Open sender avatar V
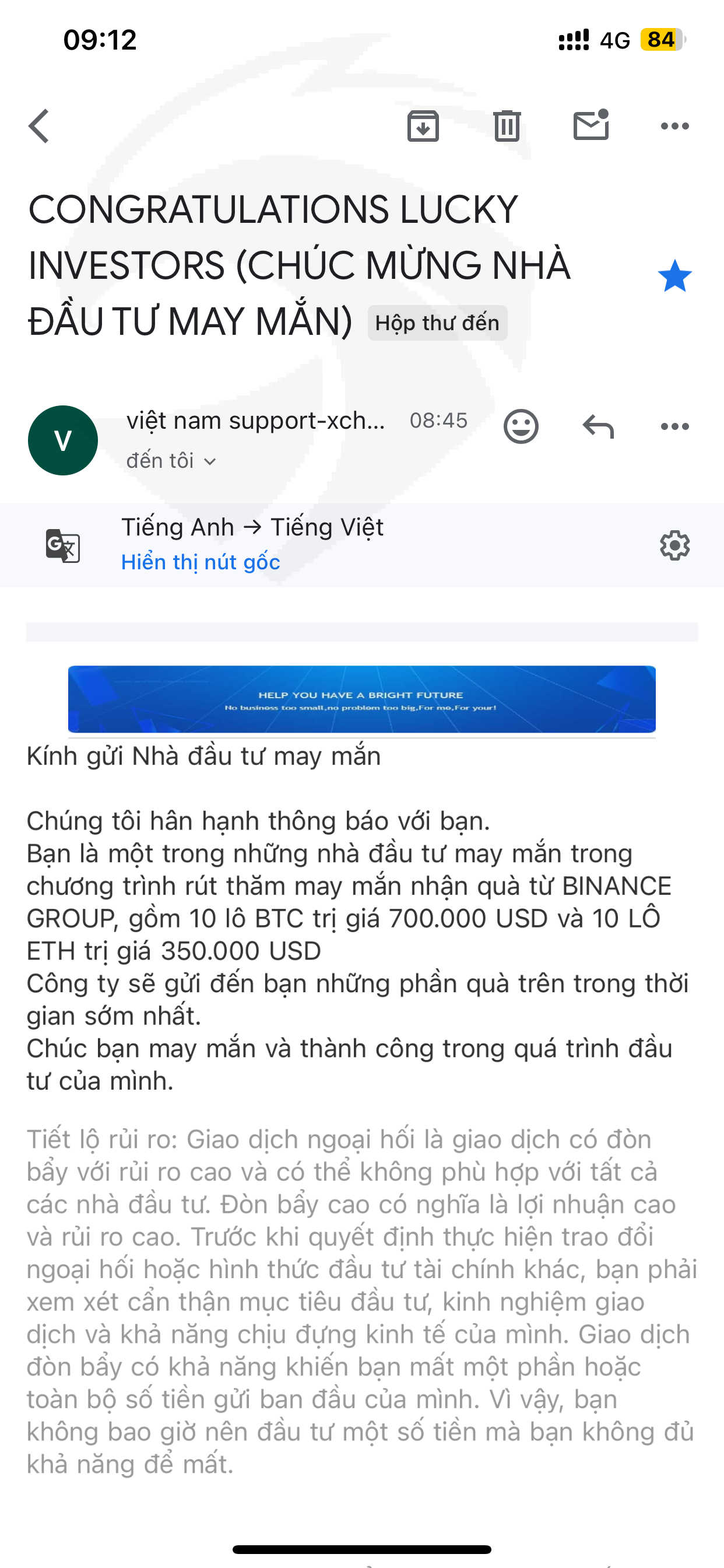This screenshot has height=1568, width=724. (x=63, y=440)
